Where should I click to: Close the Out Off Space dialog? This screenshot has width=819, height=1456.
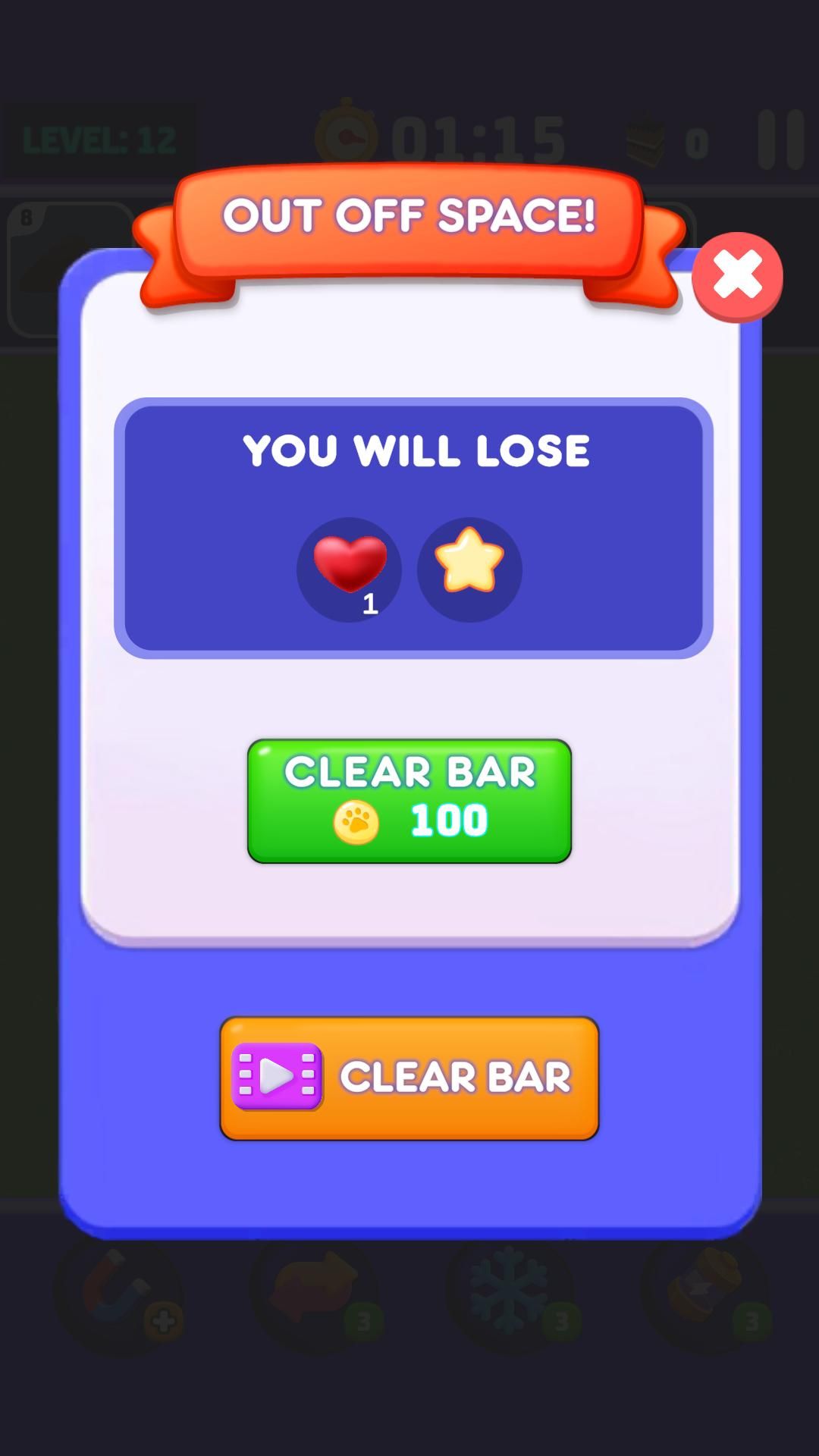point(737,277)
